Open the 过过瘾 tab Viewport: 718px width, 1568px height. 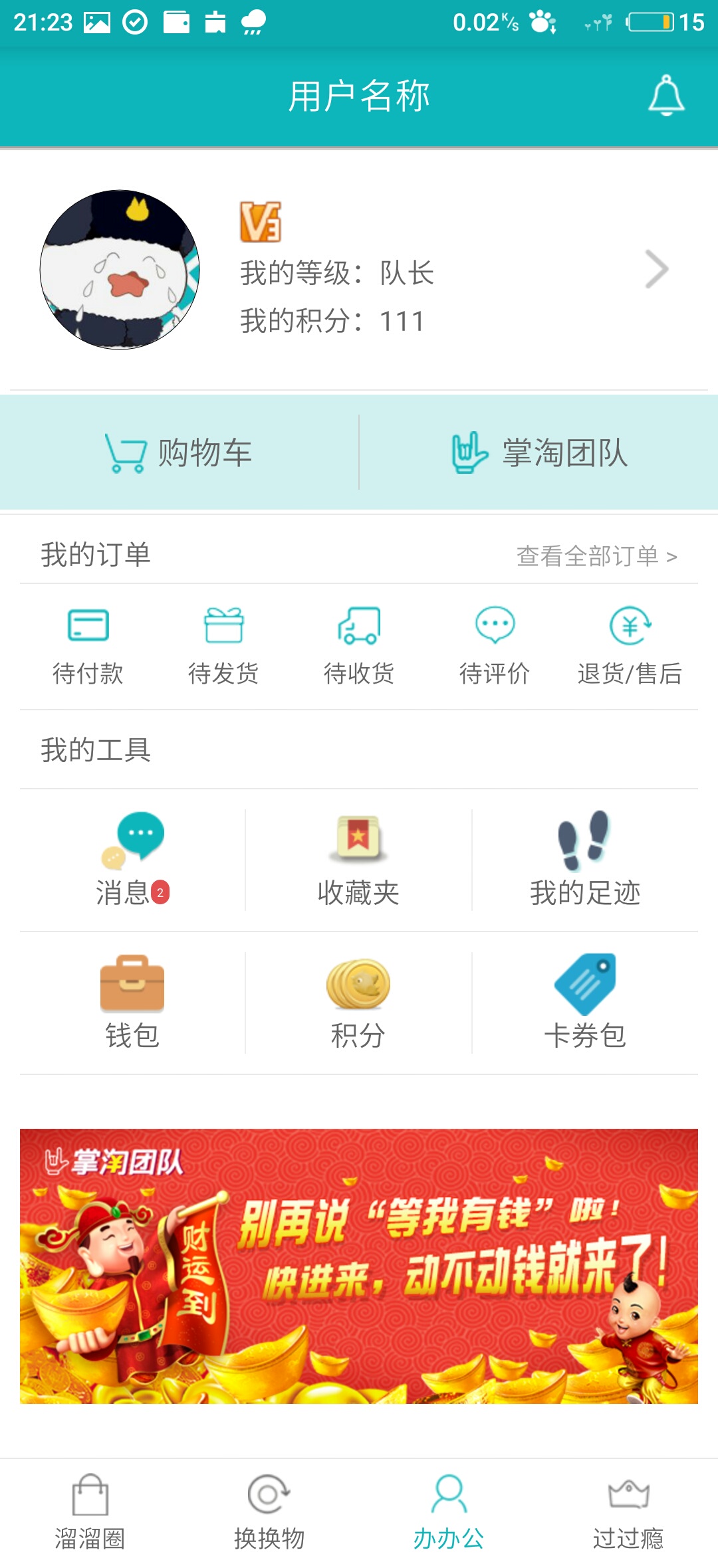pyautogui.click(x=630, y=1521)
